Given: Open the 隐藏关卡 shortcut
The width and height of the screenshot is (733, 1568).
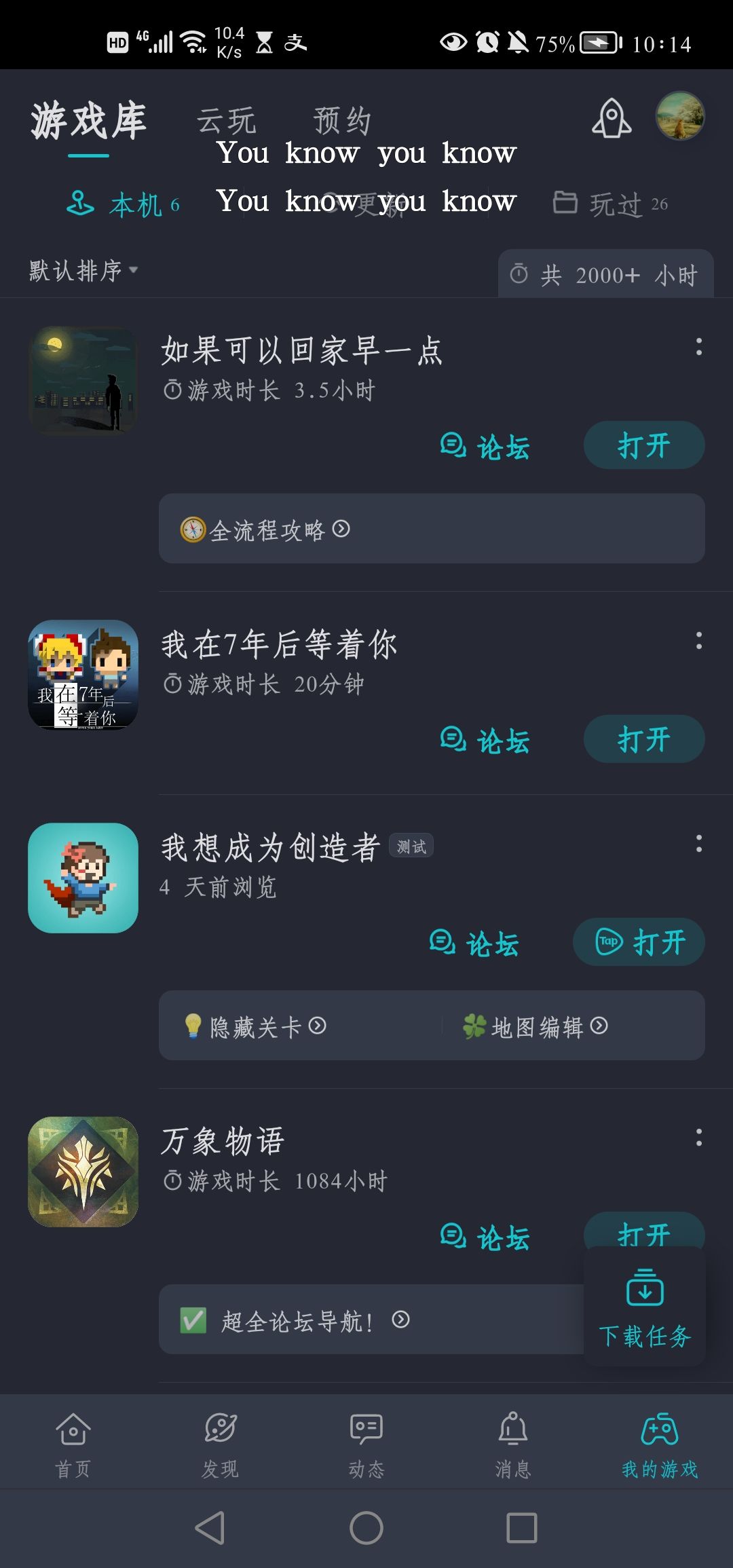Looking at the screenshot, I should click(255, 1026).
